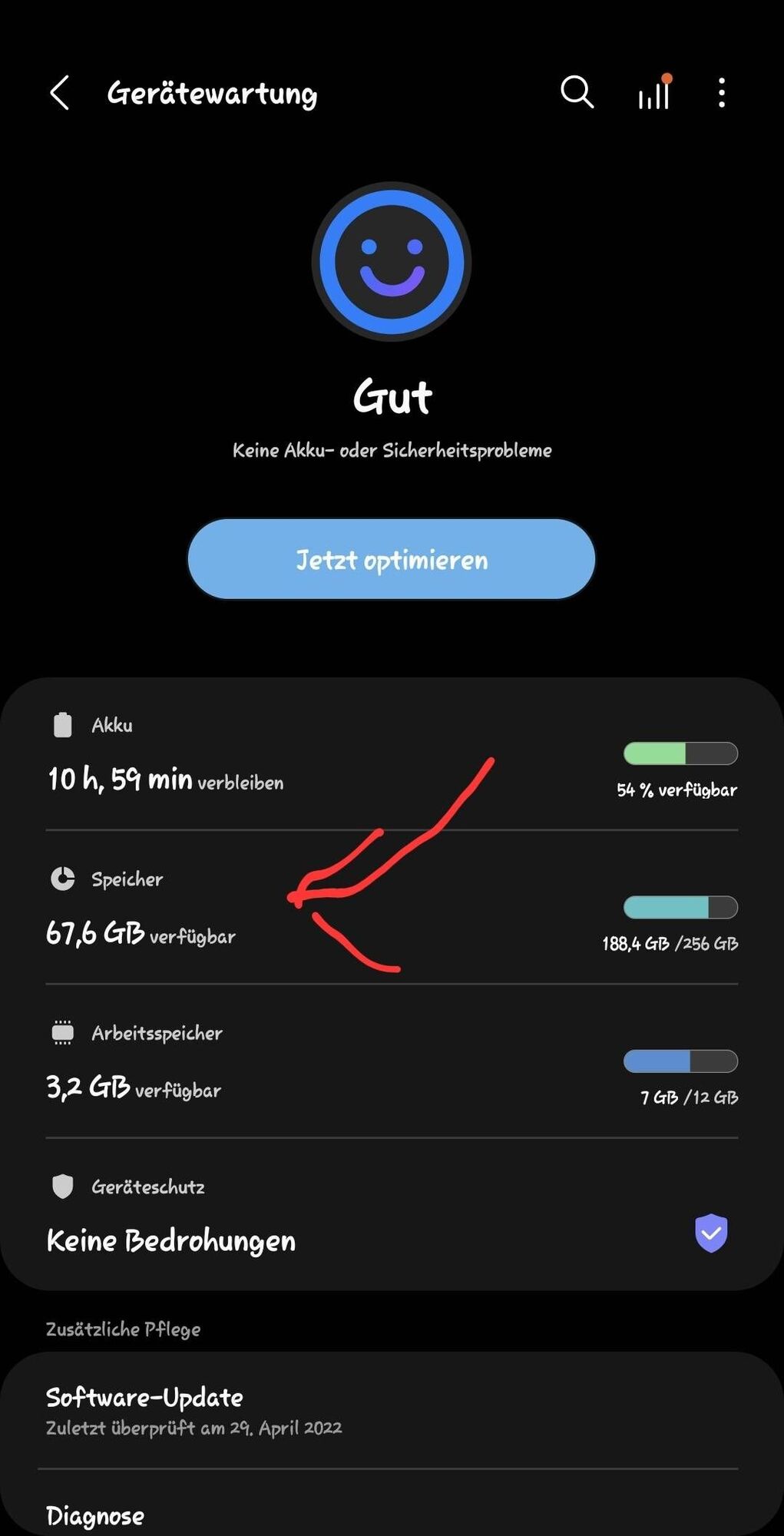784x1536 pixels.
Task: Open the usage statistics bars icon
Action: pyautogui.click(x=654, y=93)
